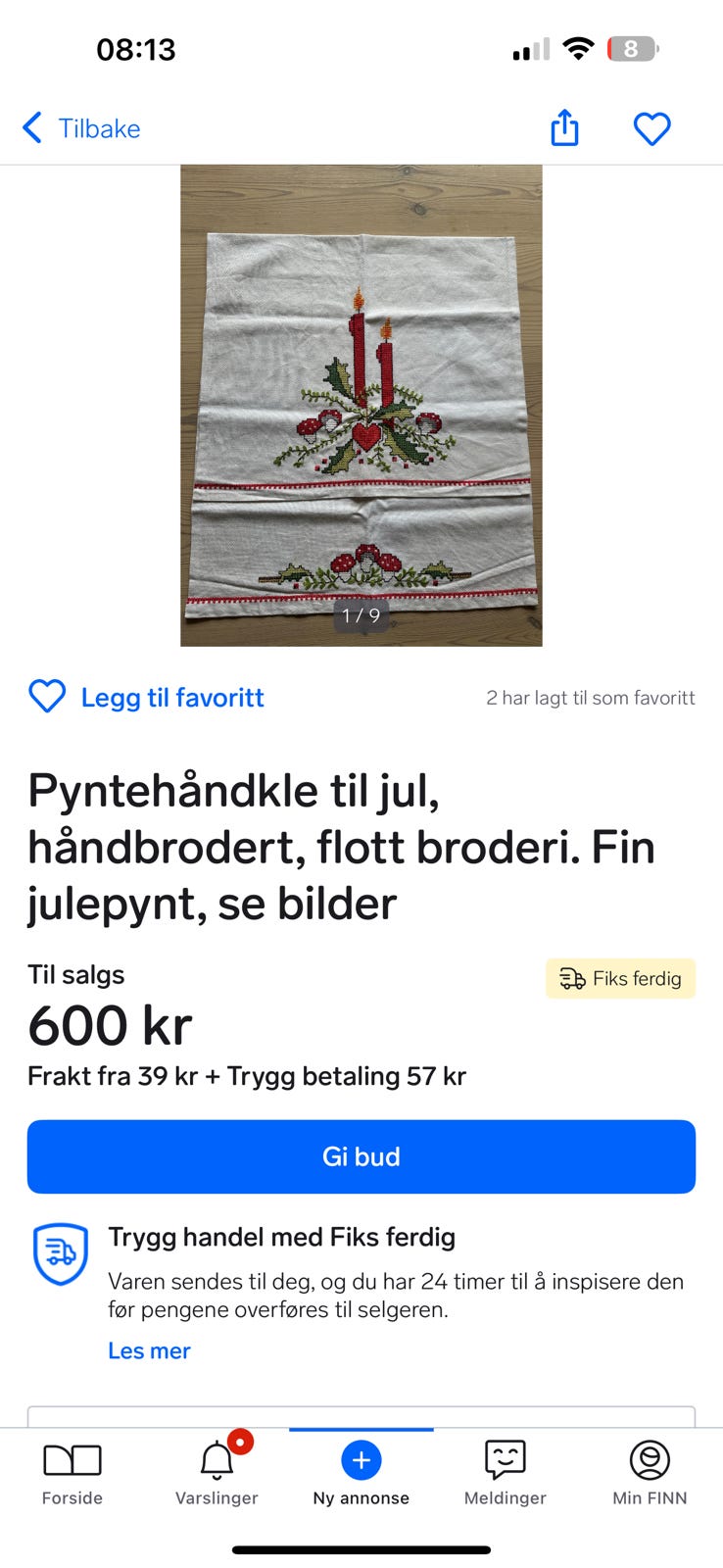Go back using the Tilbake menu item
The image size is (723, 1568).
coord(99,127)
